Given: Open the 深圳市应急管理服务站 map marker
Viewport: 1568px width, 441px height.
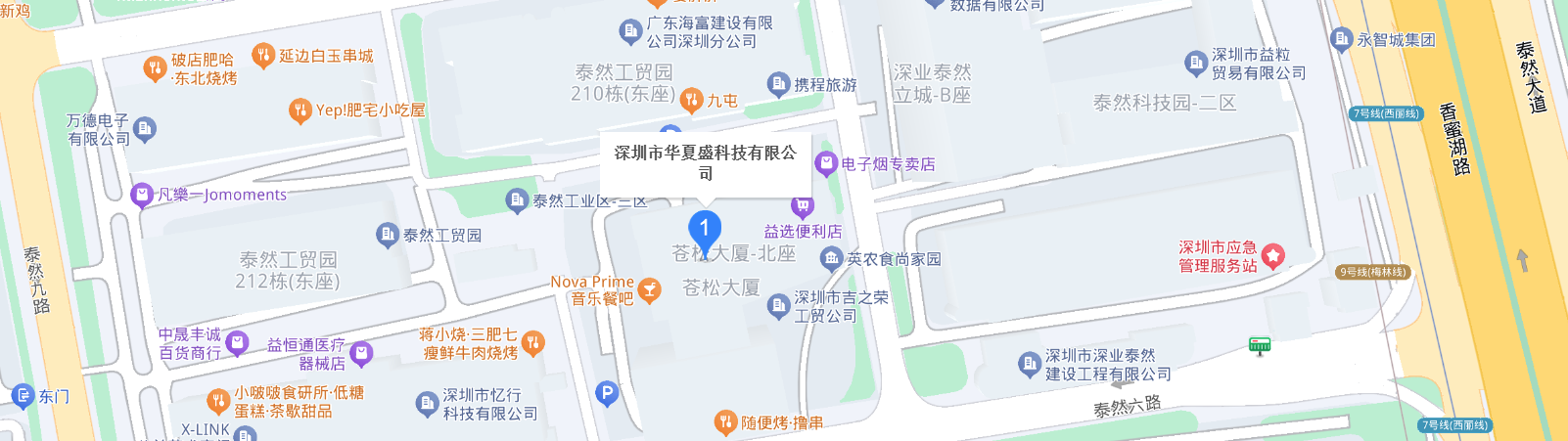Looking at the screenshot, I should [x=1272, y=256].
